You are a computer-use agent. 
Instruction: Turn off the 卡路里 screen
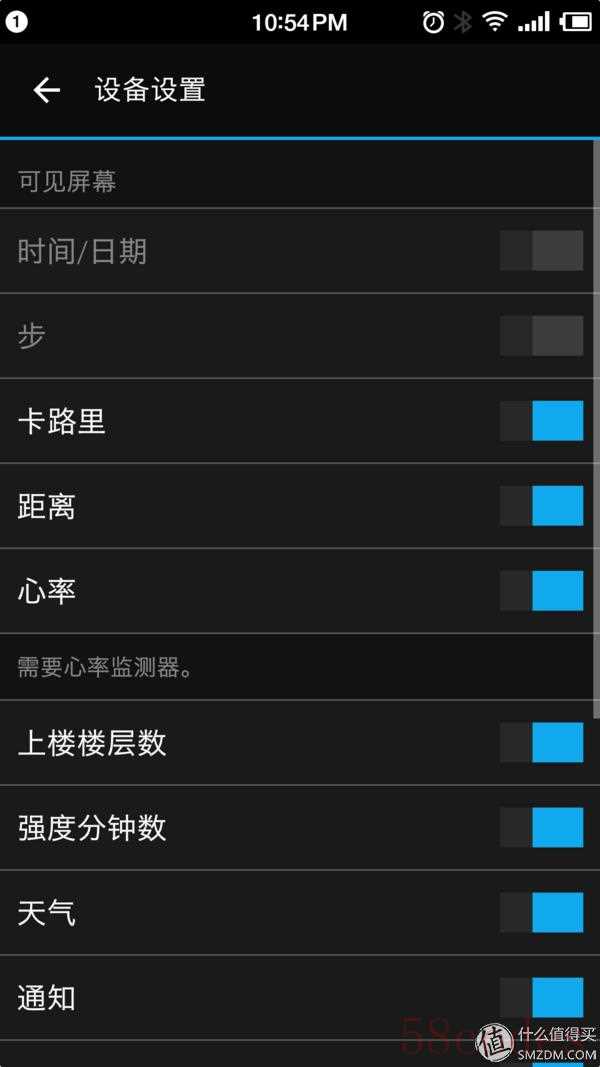(x=541, y=421)
